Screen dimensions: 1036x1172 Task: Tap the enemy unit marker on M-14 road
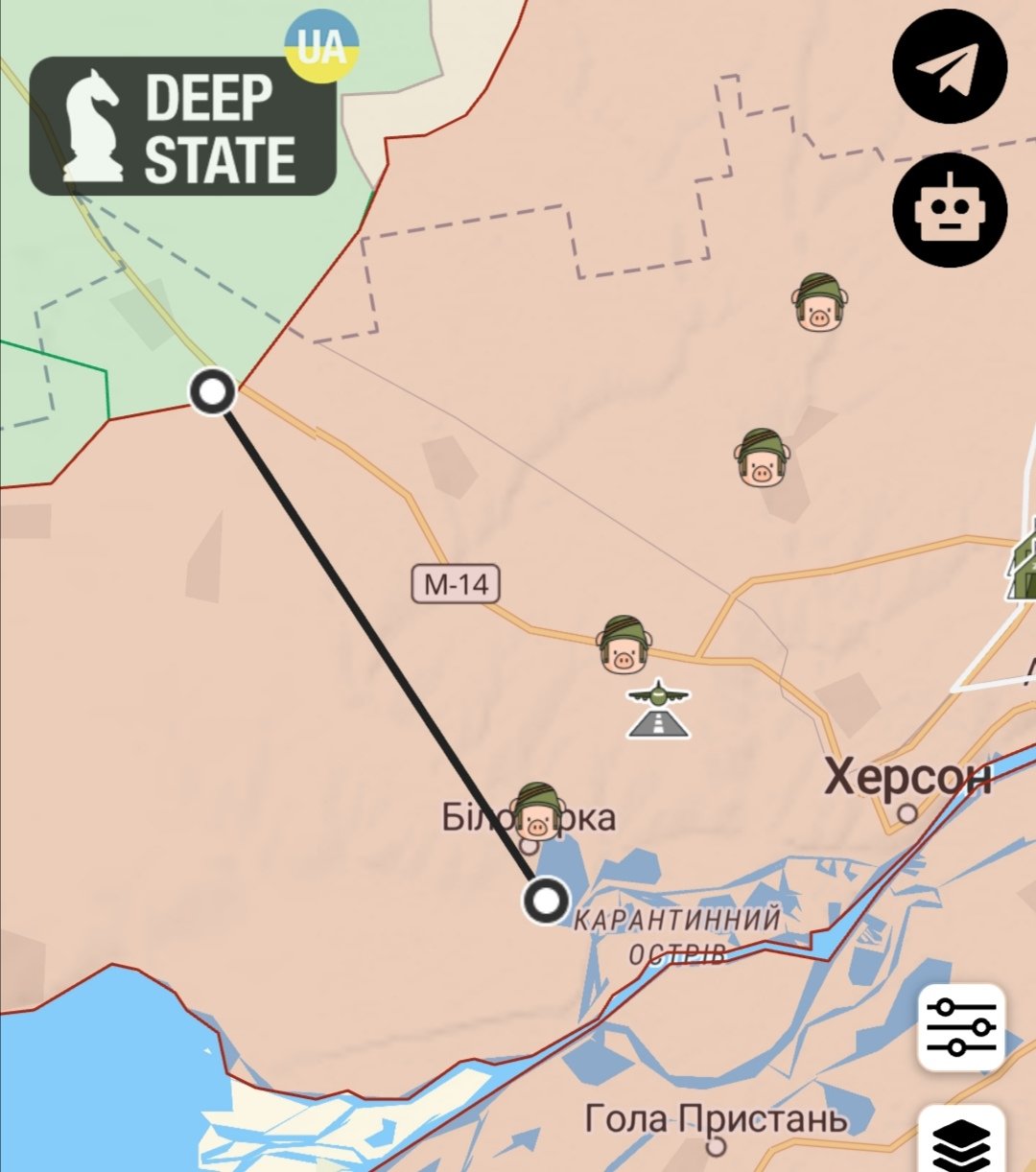tap(624, 645)
